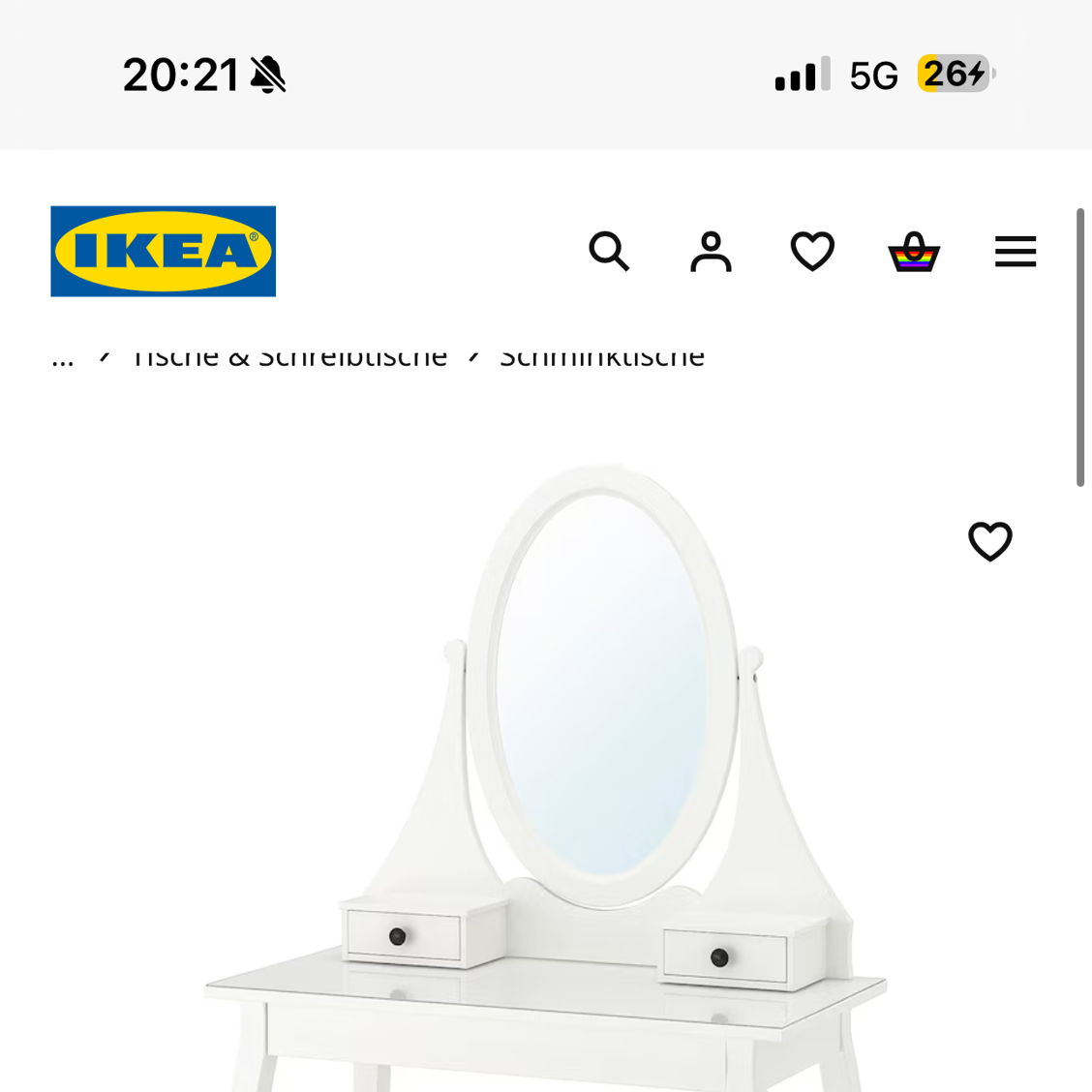Open the Tische & Schreibtische breadcrumb
The width and height of the screenshot is (1092, 1092).
coord(290,358)
